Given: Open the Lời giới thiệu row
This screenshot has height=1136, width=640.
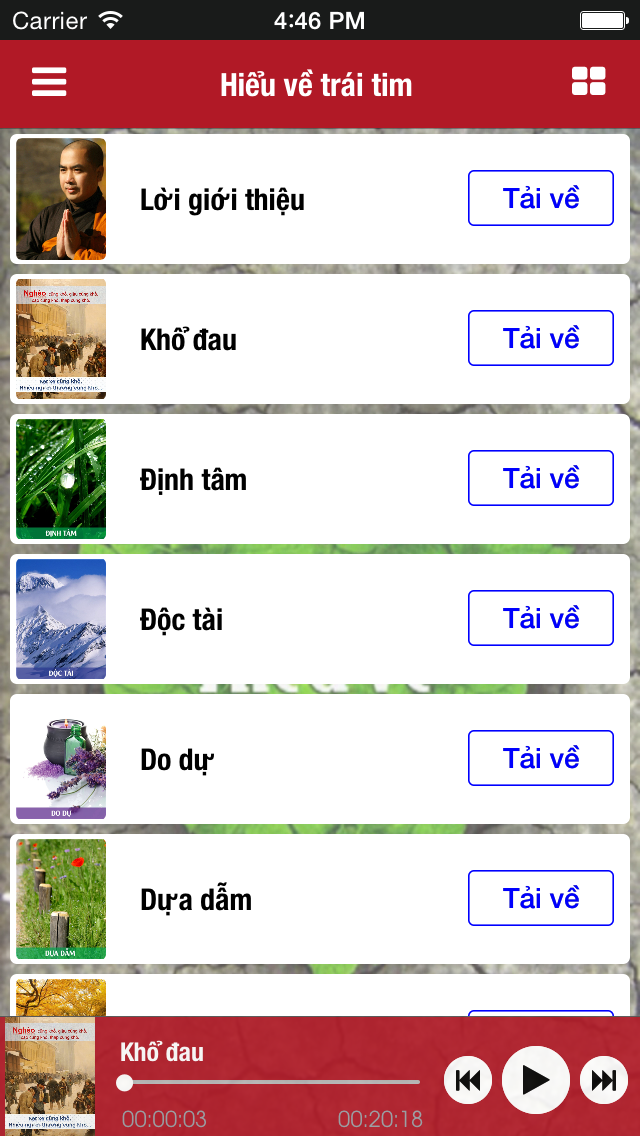Looking at the screenshot, I should click(222, 200).
